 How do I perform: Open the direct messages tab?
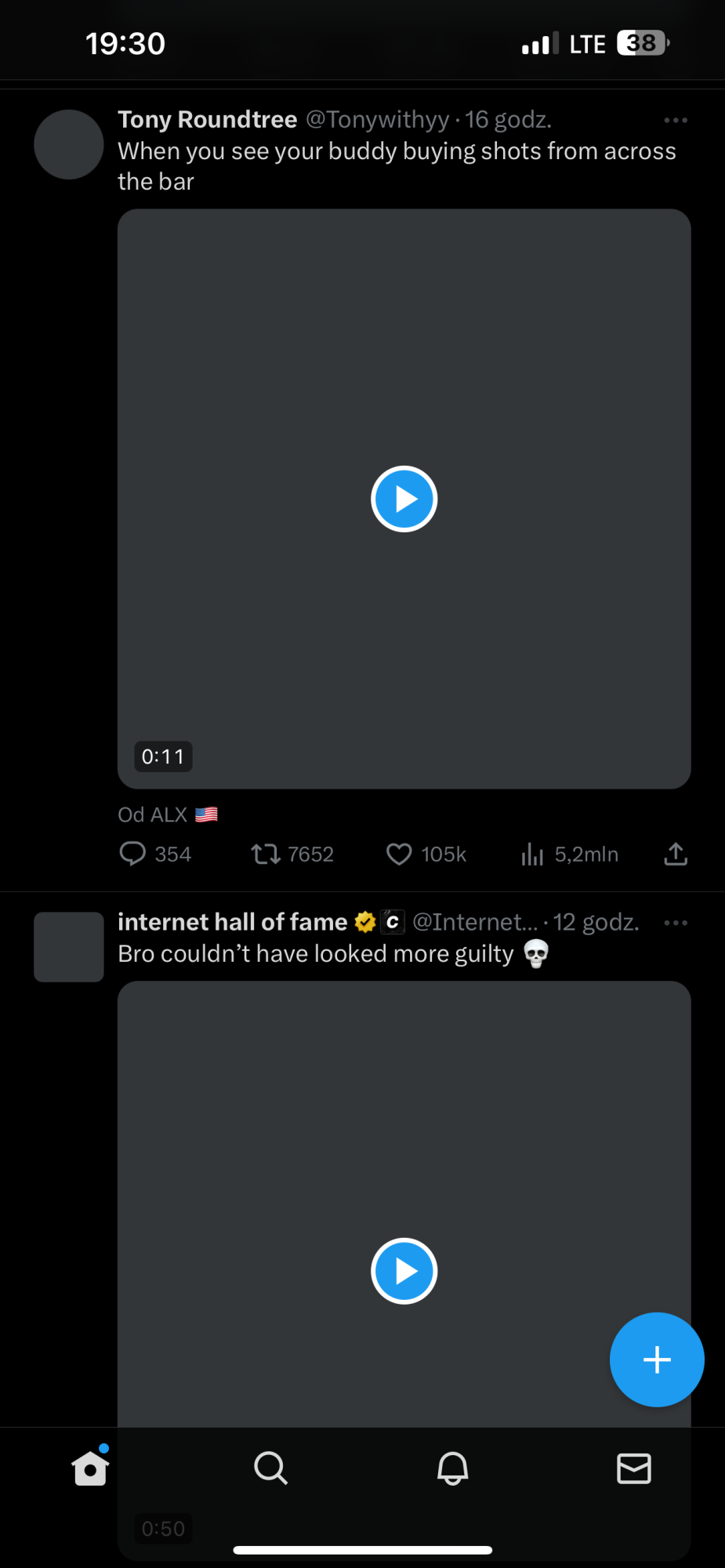633,1468
